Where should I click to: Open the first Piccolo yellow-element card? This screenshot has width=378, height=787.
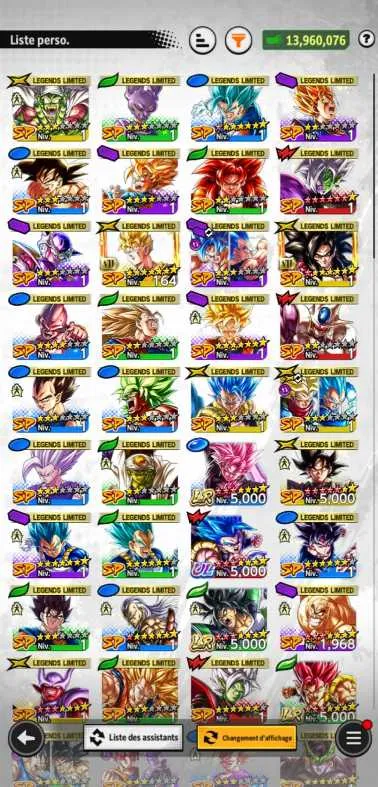pyautogui.click(x=50, y=108)
